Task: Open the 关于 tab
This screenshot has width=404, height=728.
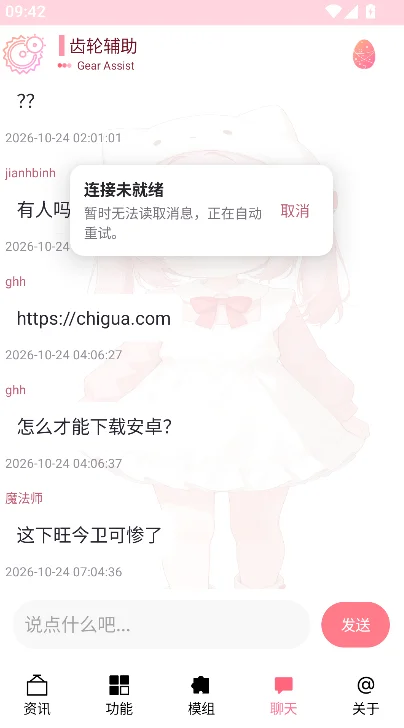Action: click(366, 695)
